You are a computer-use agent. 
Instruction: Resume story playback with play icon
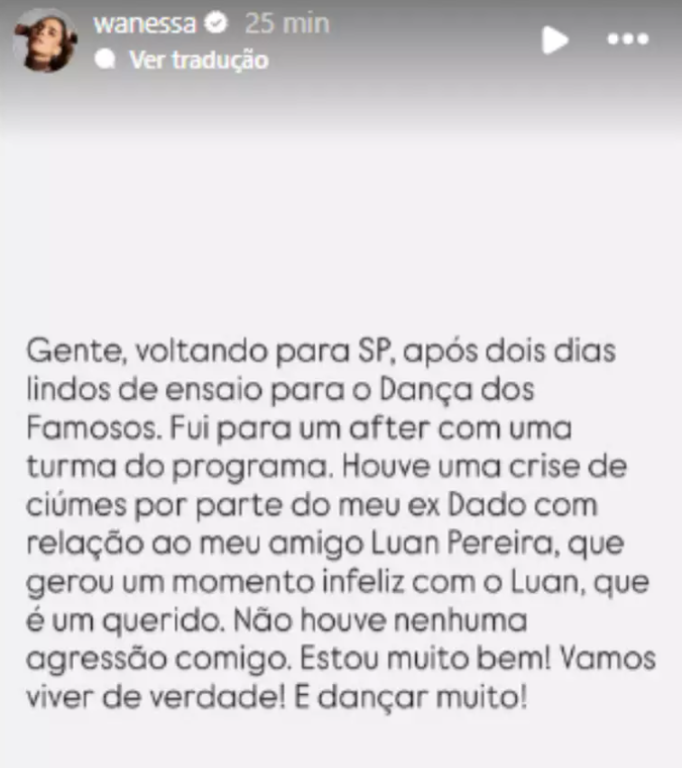pyautogui.click(x=554, y=40)
